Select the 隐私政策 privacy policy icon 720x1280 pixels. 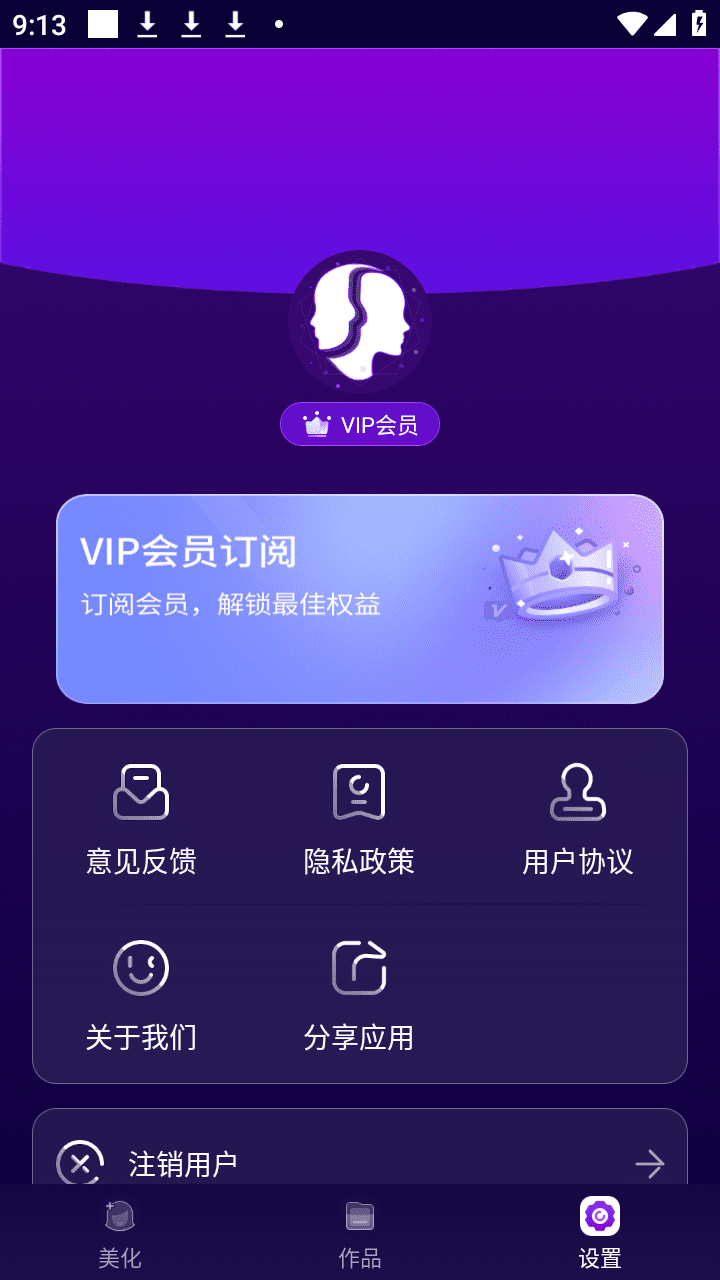coord(359,791)
